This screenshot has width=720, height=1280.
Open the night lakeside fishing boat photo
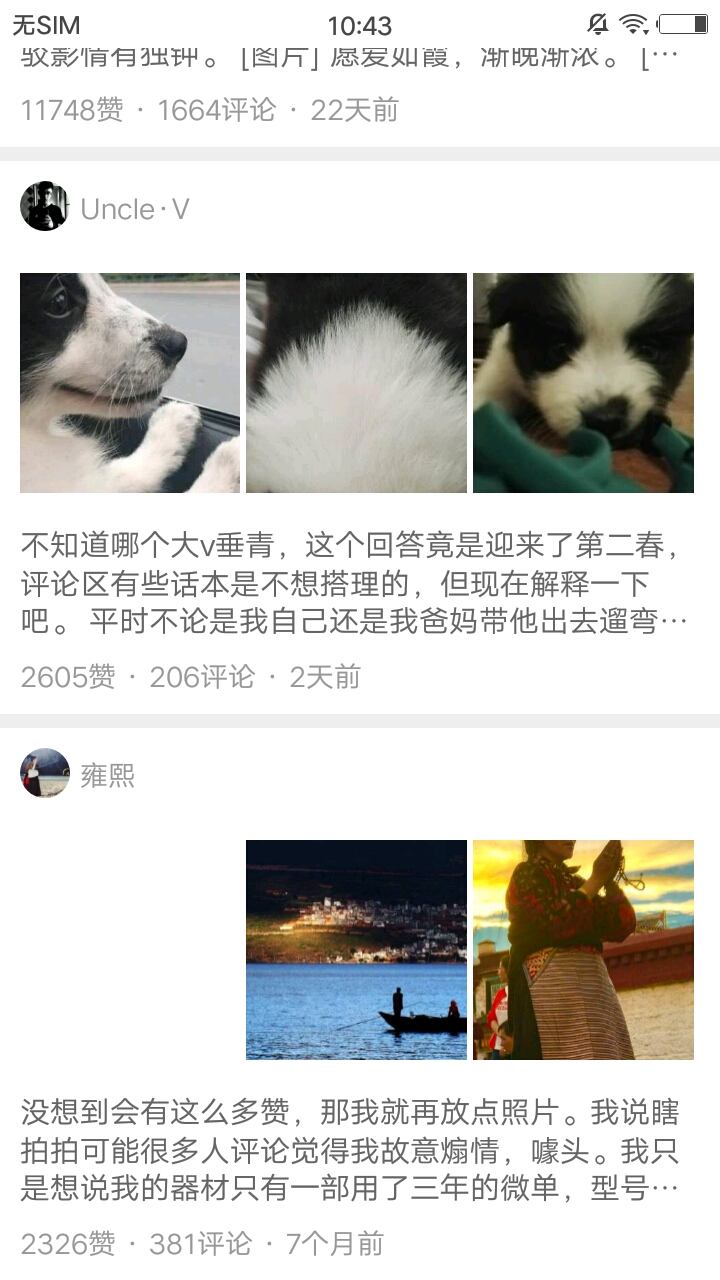click(355, 950)
